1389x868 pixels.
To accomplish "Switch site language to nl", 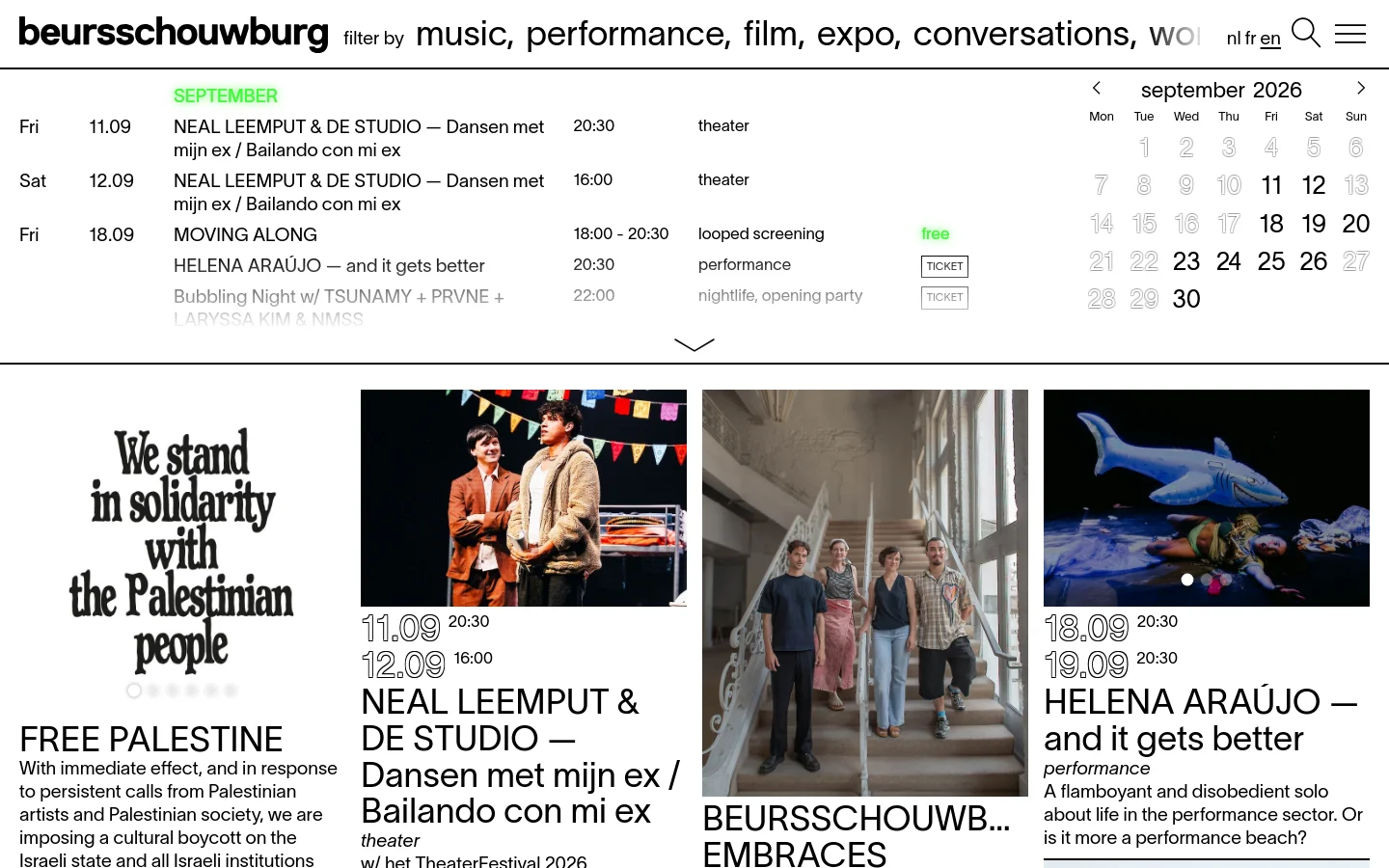I will (1233, 39).
